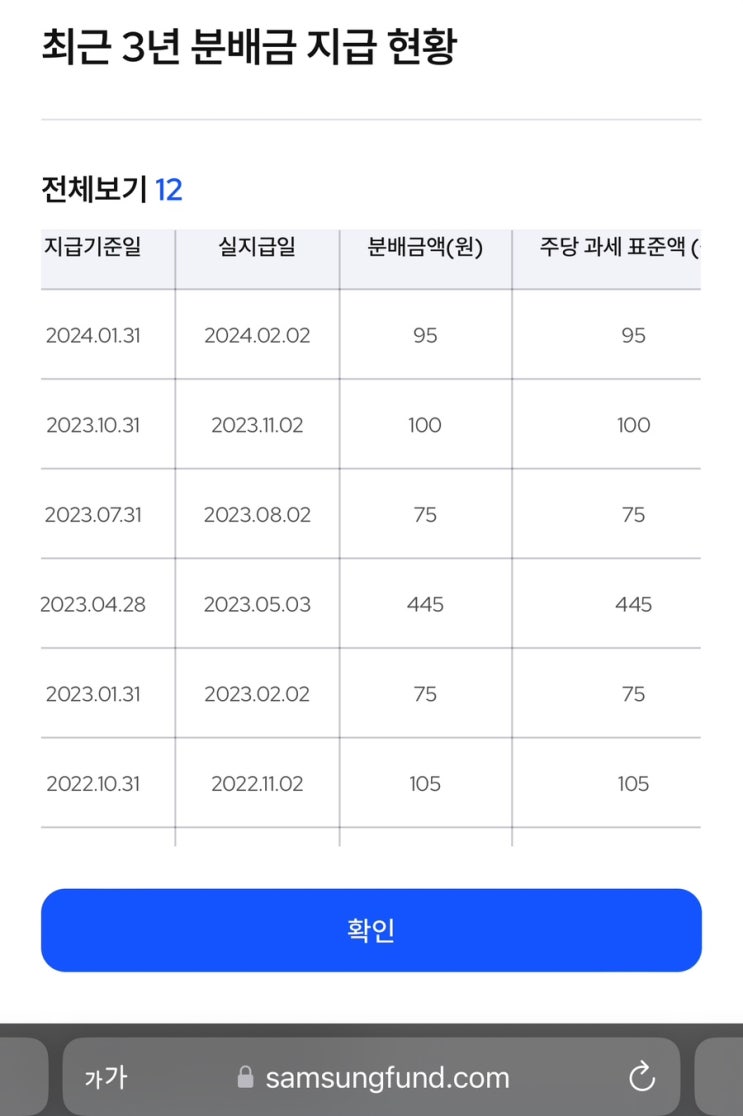Screen dimensions: 743x1116
Task: Confirm with the 확인 button
Action: point(371,930)
